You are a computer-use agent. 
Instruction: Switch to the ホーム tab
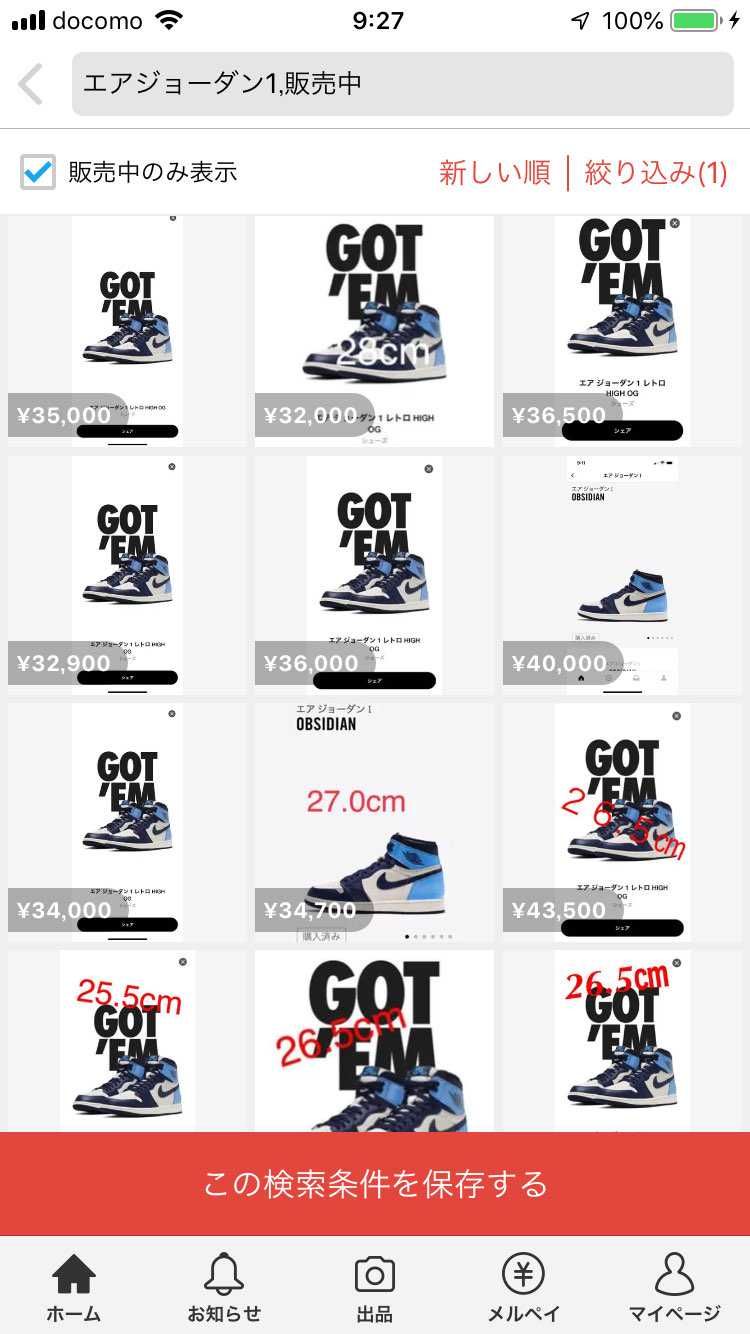74,1287
